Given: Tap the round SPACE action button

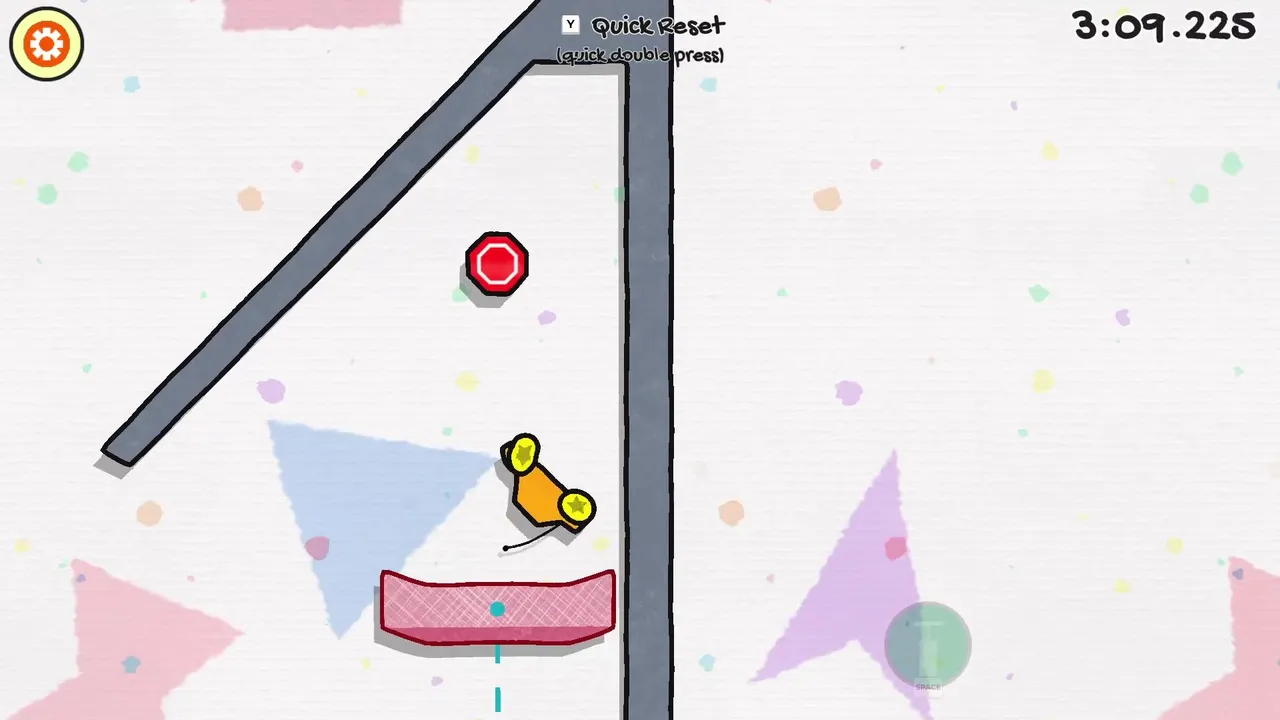Looking at the screenshot, I should pos(927,646).
